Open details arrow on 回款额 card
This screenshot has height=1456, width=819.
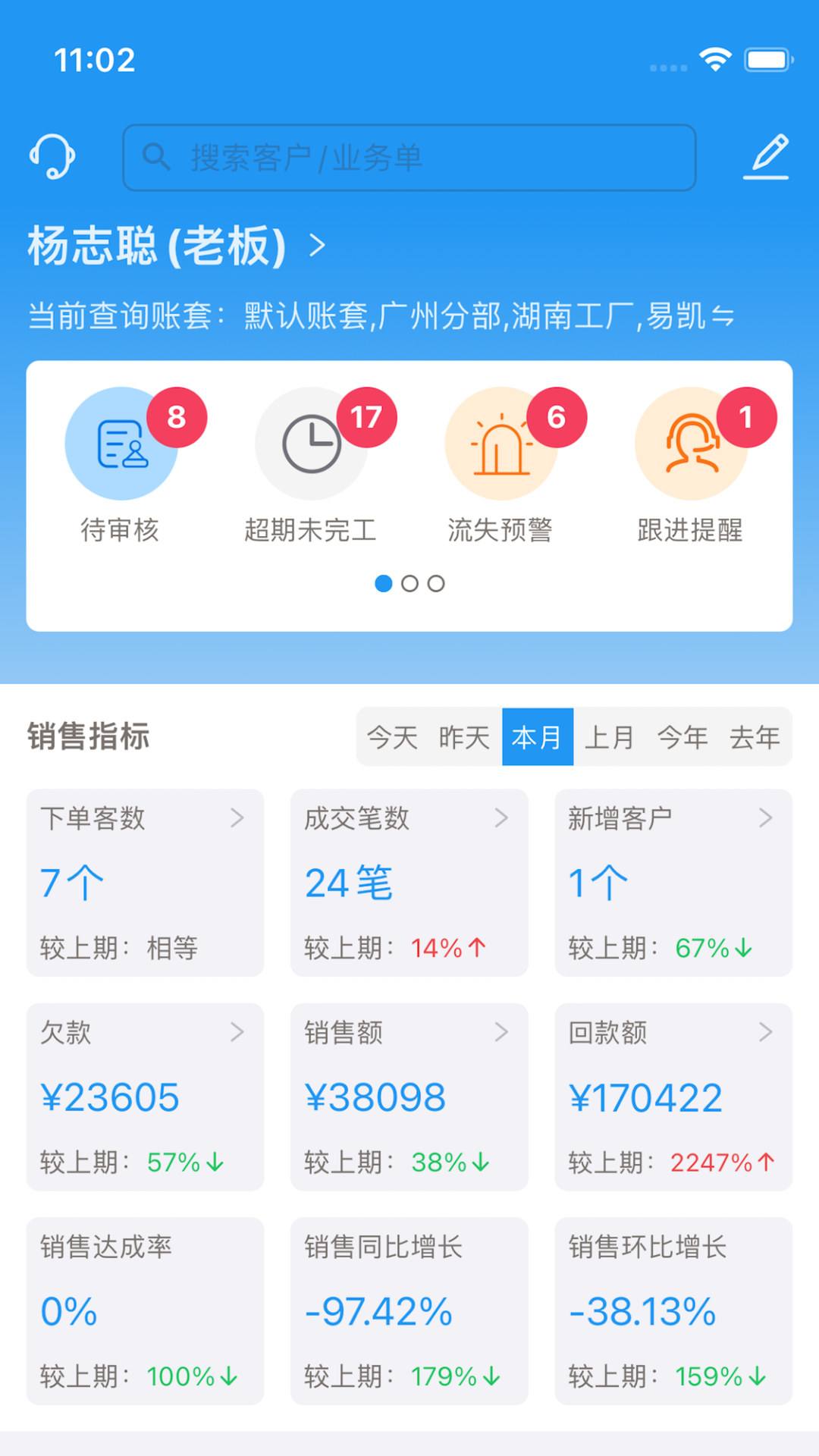[765, 1031]
